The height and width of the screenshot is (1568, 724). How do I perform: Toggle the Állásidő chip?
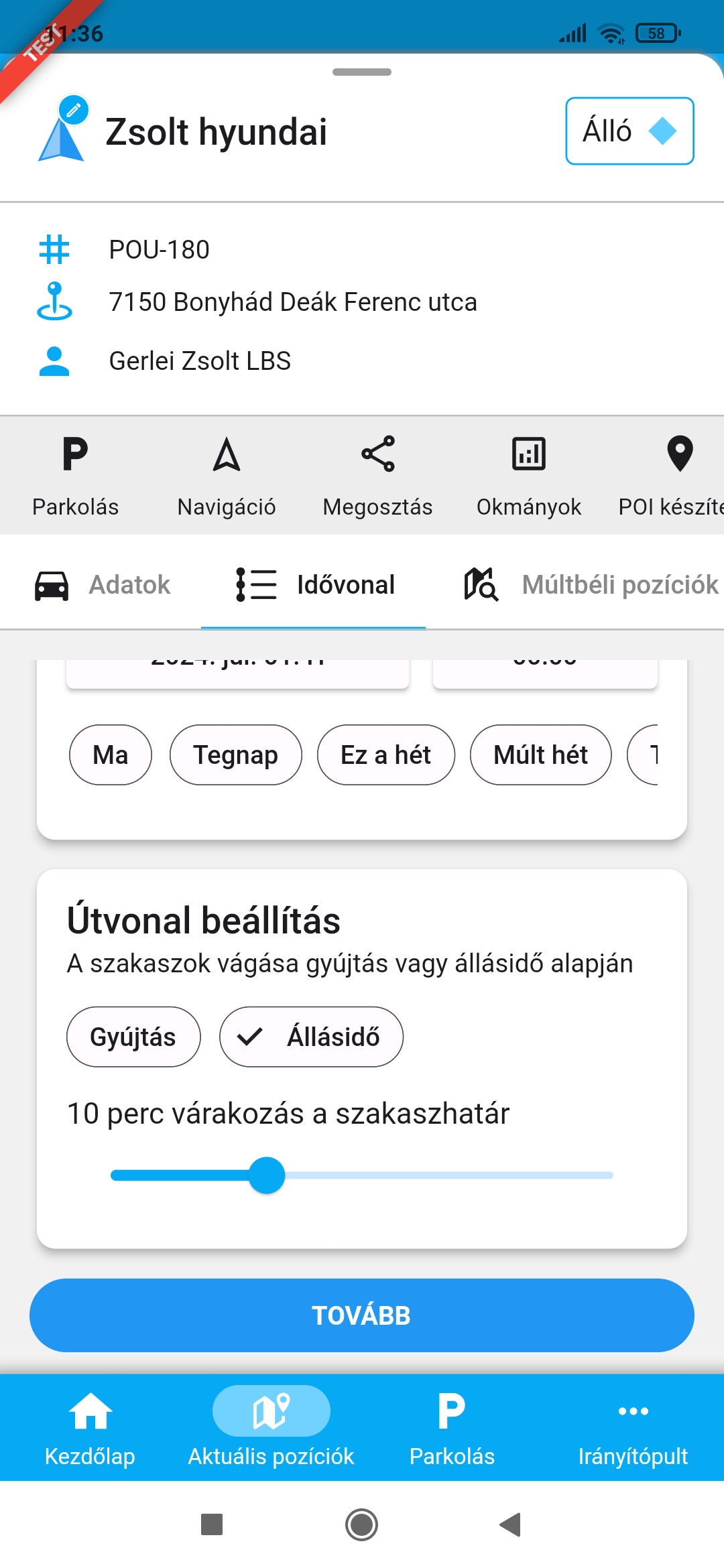tap(311, 1037)
